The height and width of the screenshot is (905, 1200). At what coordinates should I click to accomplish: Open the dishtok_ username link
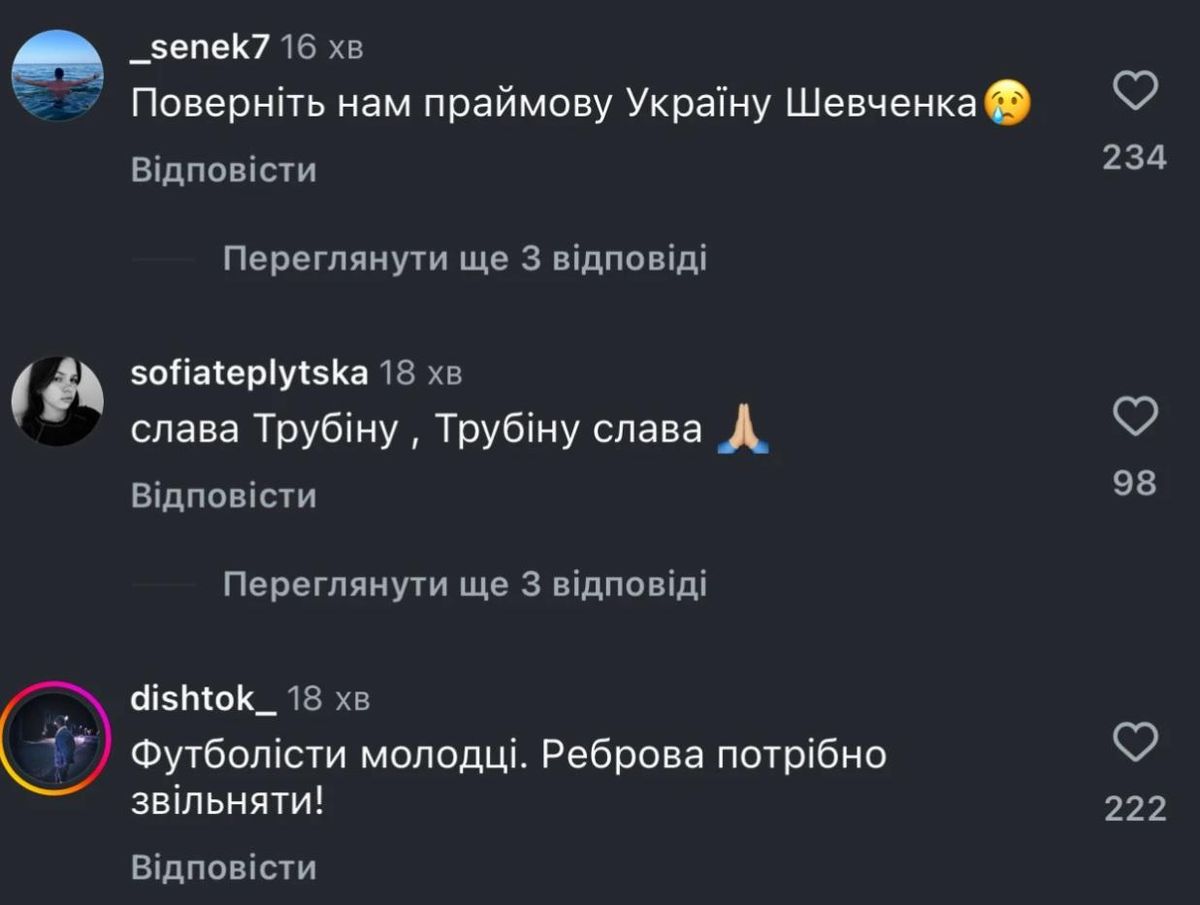(x=204, y=699)
